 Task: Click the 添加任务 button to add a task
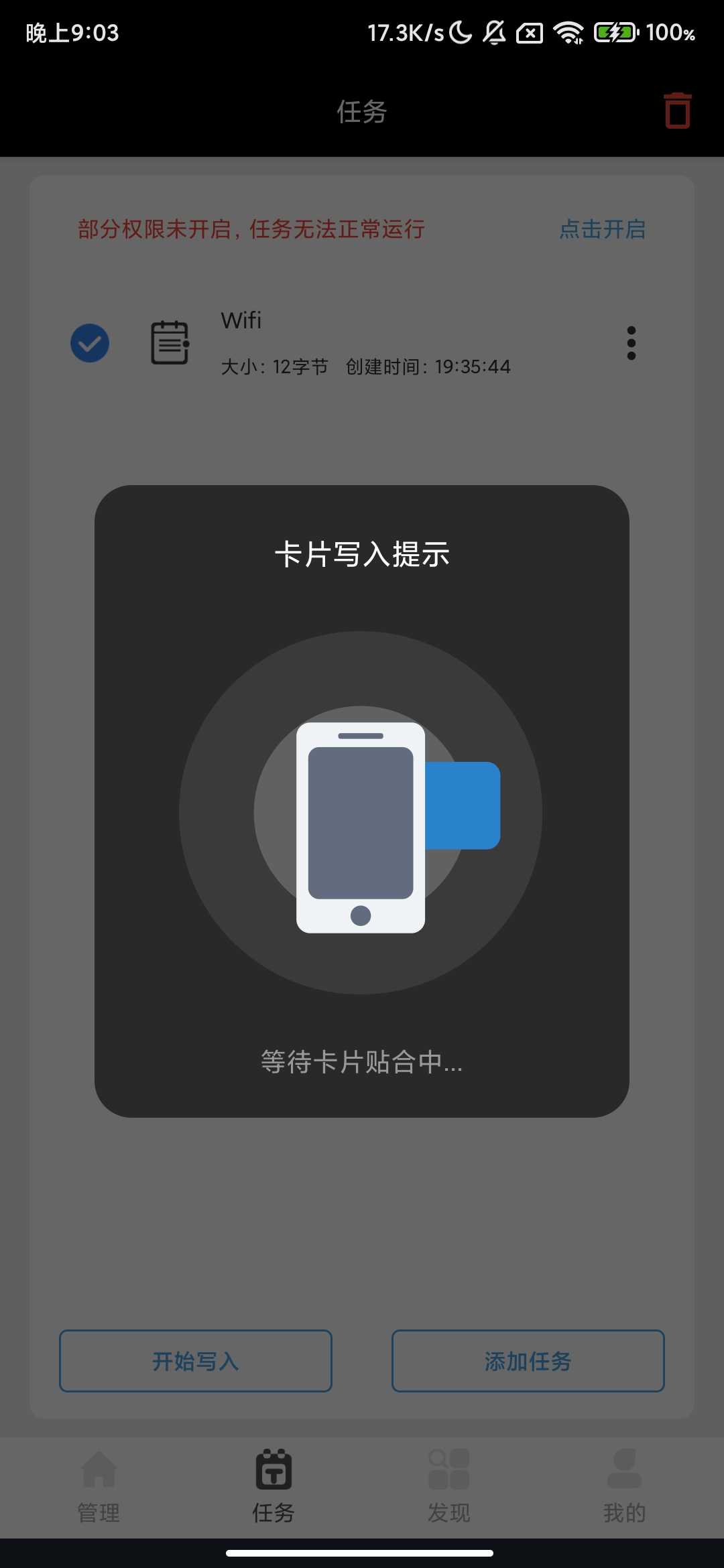click(x=528, y=1360)
